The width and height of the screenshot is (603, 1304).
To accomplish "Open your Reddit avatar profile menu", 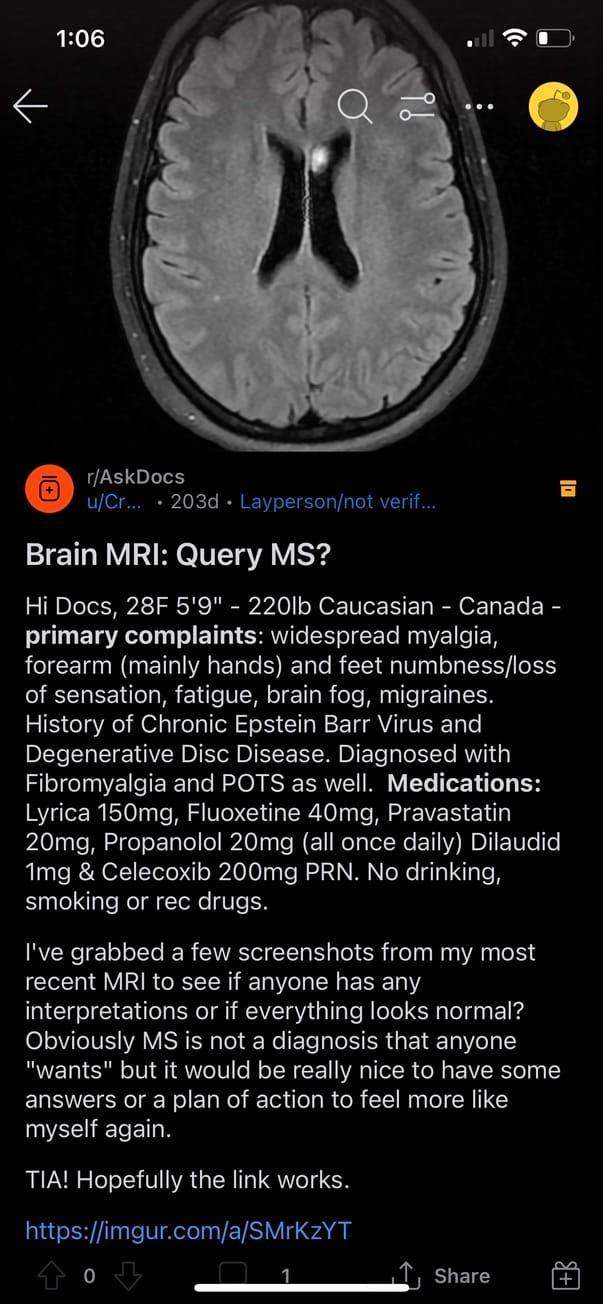I will tap(553, 107).
